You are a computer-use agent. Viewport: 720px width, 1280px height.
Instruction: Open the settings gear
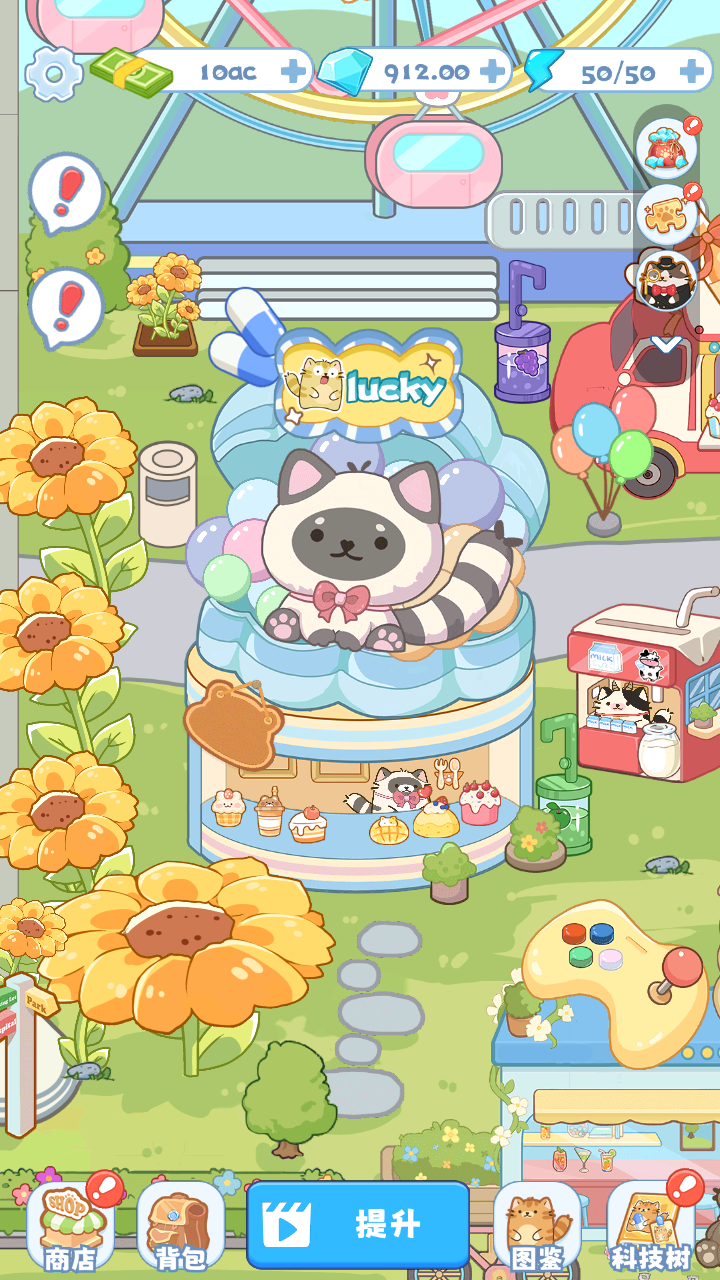coord(53,73)
